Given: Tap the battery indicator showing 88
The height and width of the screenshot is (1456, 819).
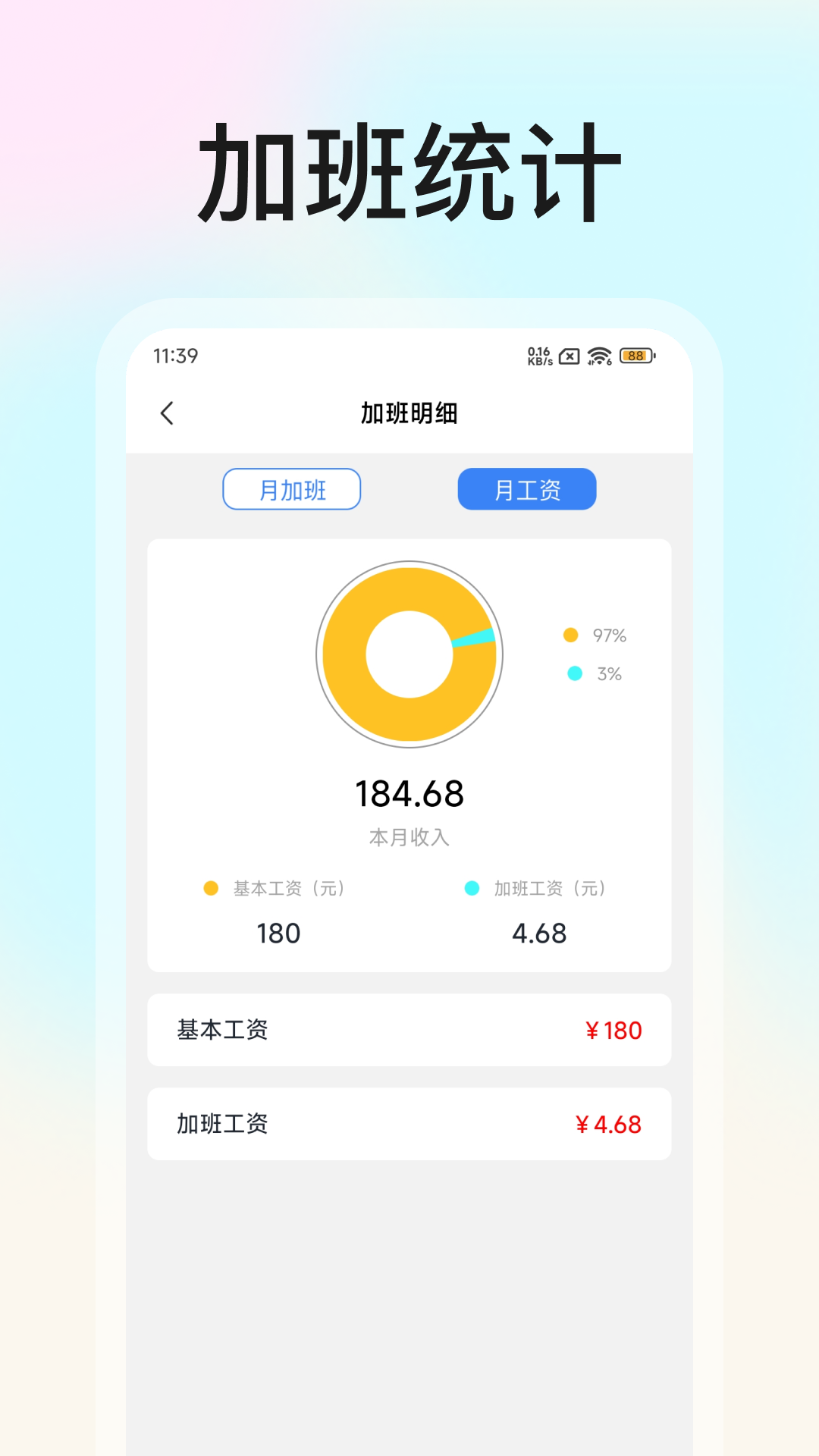Looking at the screenshot, I should coord(634,354).
